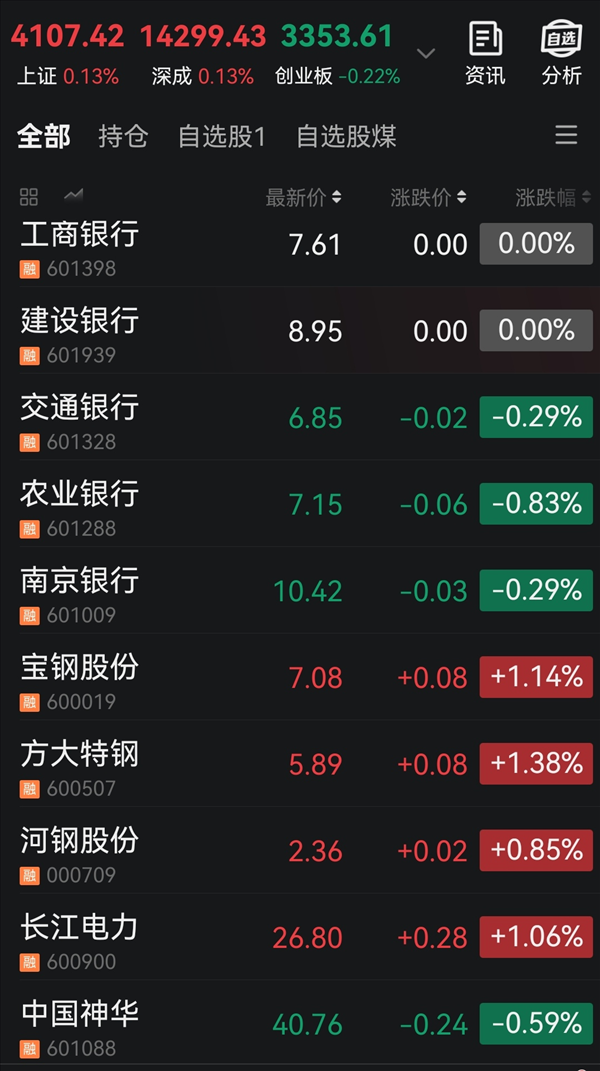This screenshot has height=1071, width=600.
Task: Show the 全部 watchlist tab
Action: point(44,137)
